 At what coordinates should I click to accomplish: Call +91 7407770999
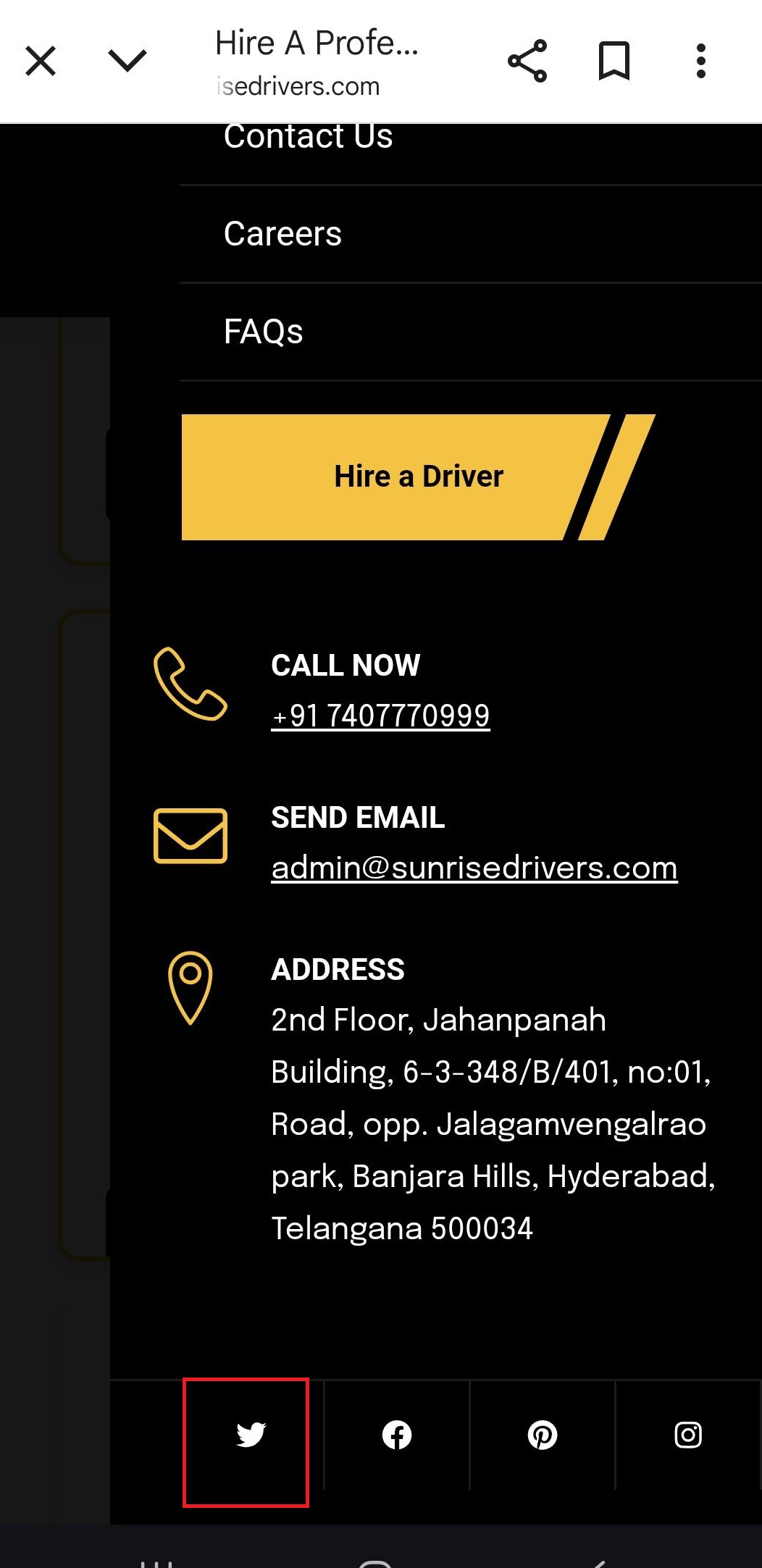coord(380,716)
